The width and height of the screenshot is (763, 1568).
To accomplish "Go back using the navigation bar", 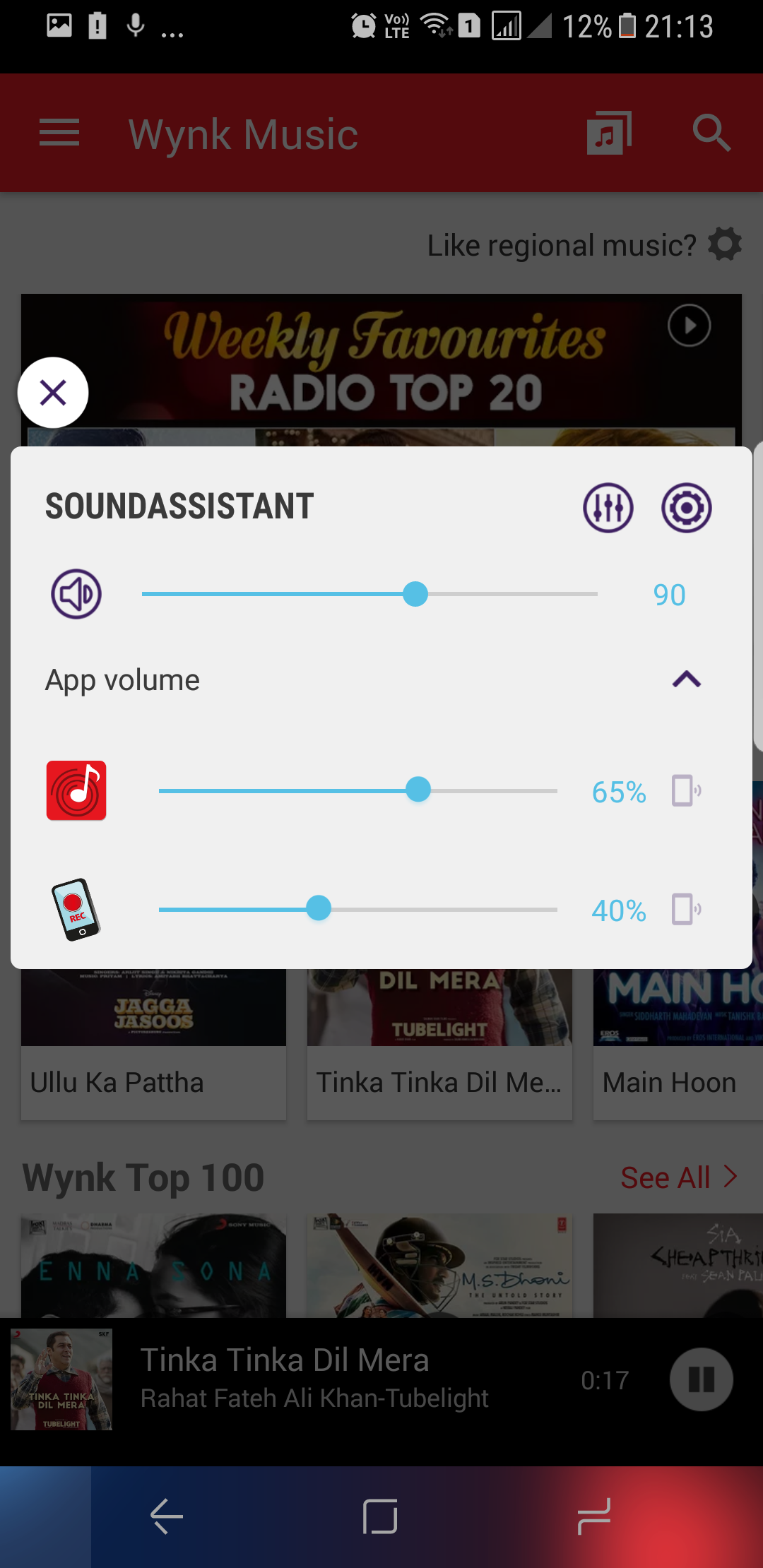I will click(167, 1516).
